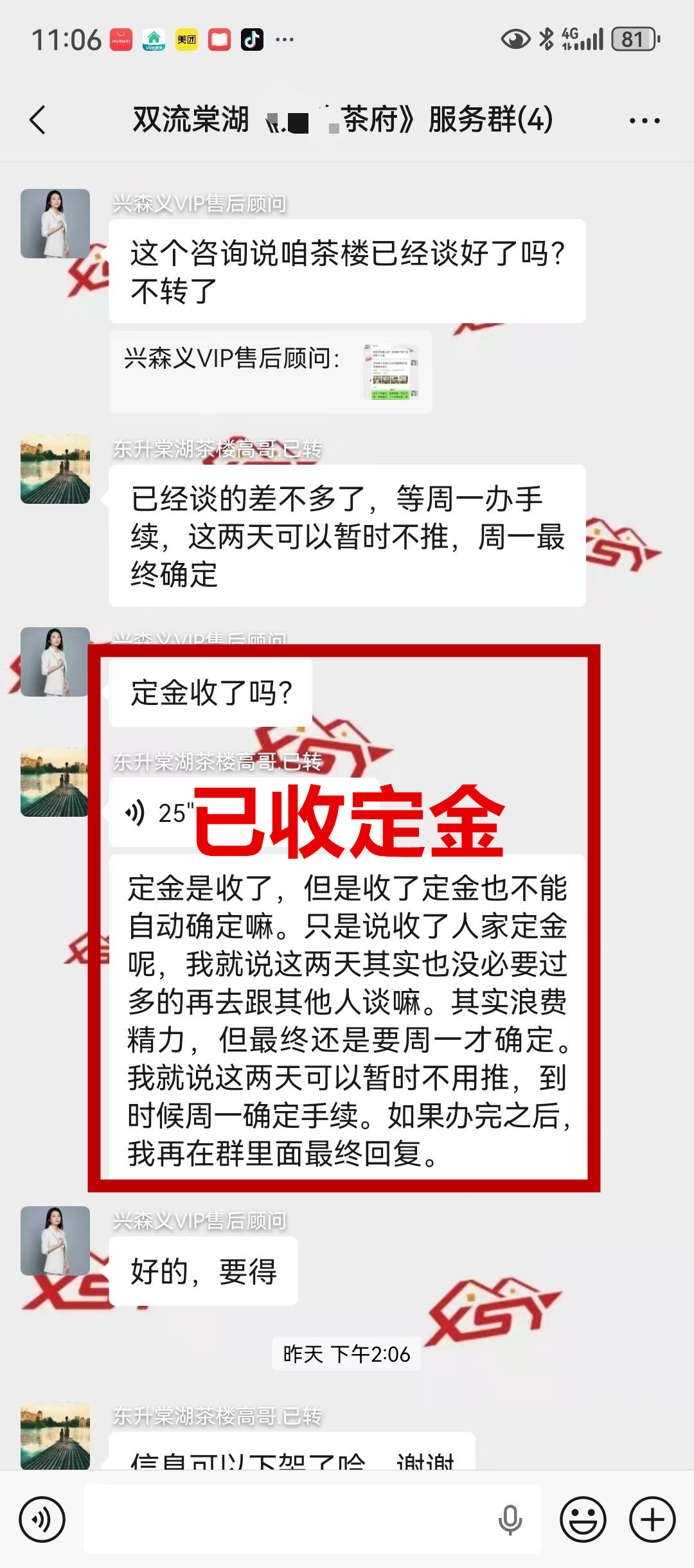Image resolution: width=694 pixels, height=1568 pixels.
Task: Open 兴森义VIP售后顾问's avatar beside 好的，要得
Action: [x=55, y=1240]
